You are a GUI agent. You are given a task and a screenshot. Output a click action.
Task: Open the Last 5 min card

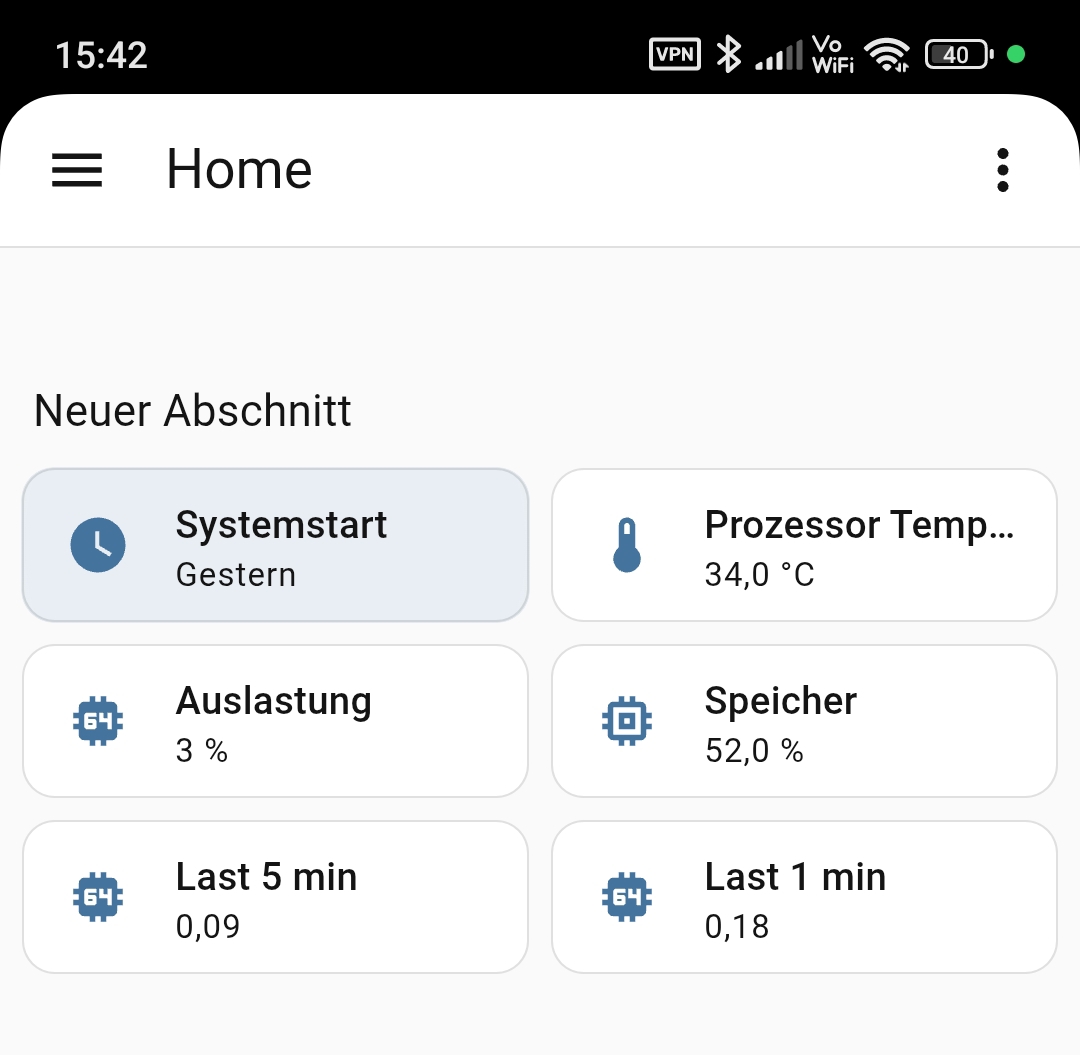coord(275,897)
